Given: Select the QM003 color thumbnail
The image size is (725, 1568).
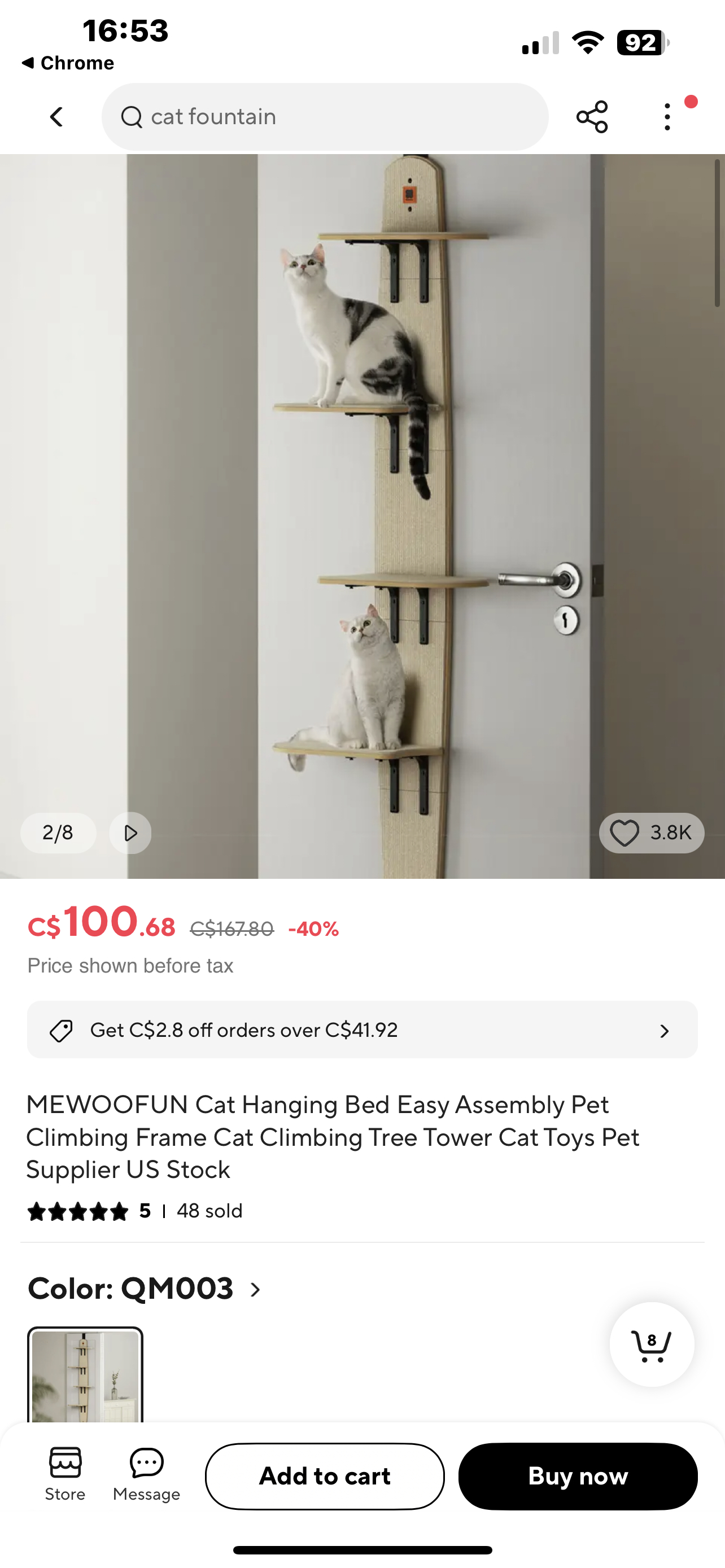Looking at the screenshot, I should click(85, 1376).
